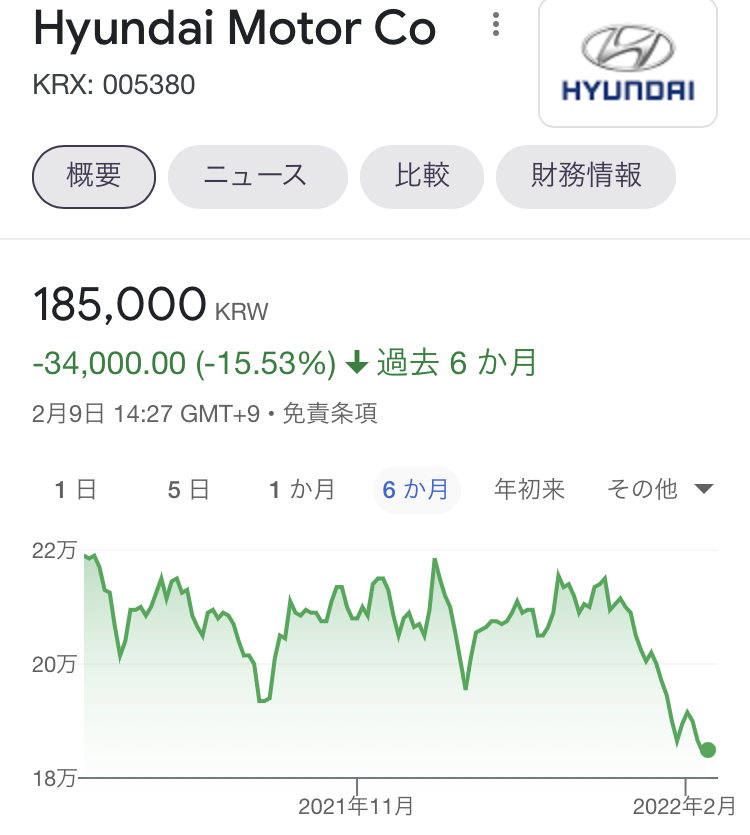
Task: Select the 1か月 chart range
Action: [302, 489]
